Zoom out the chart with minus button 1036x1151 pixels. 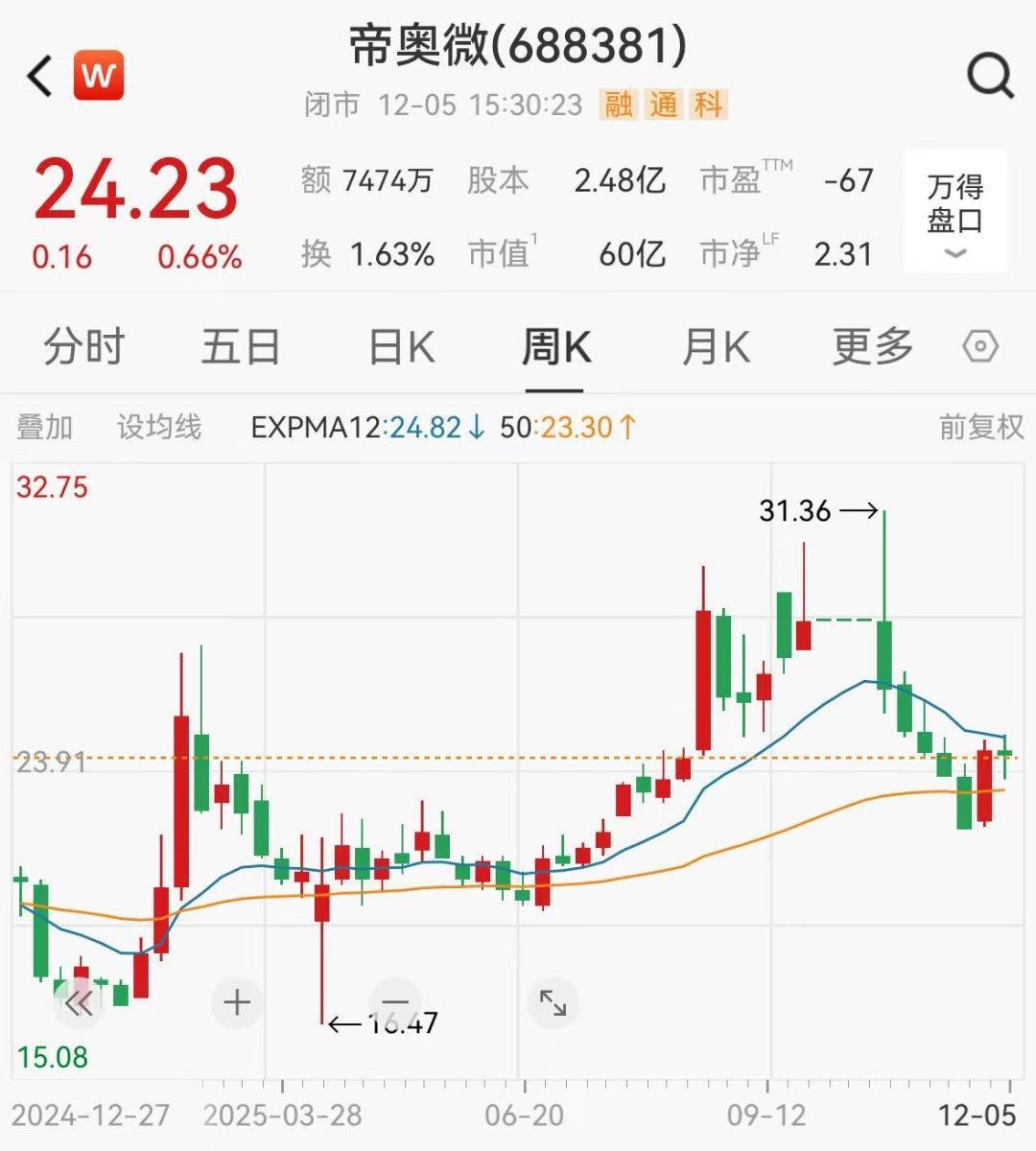[x=395, y=1003]
